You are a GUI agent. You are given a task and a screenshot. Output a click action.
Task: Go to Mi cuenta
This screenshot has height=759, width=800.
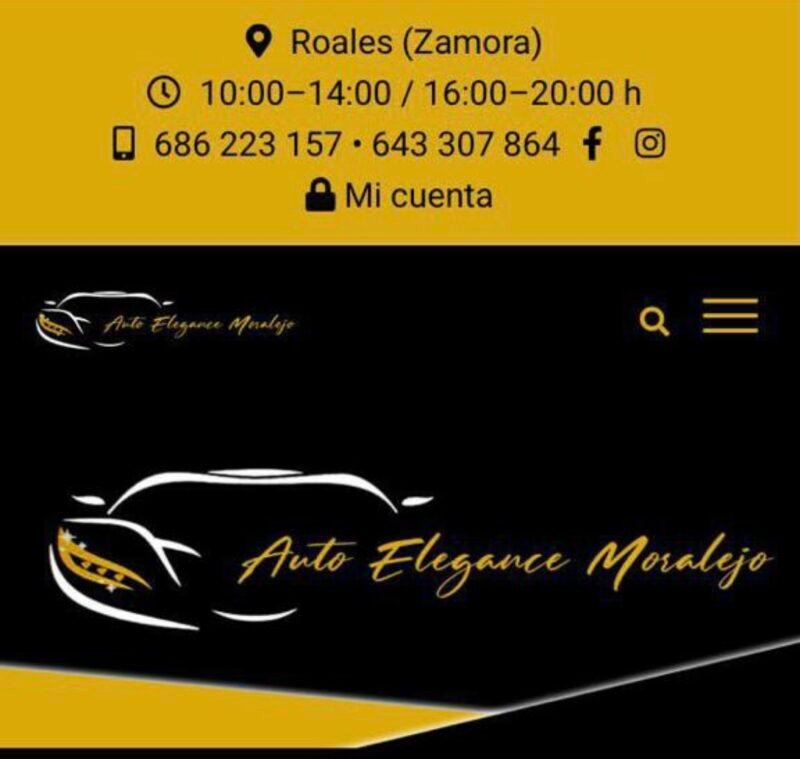[x=400, y=195]
